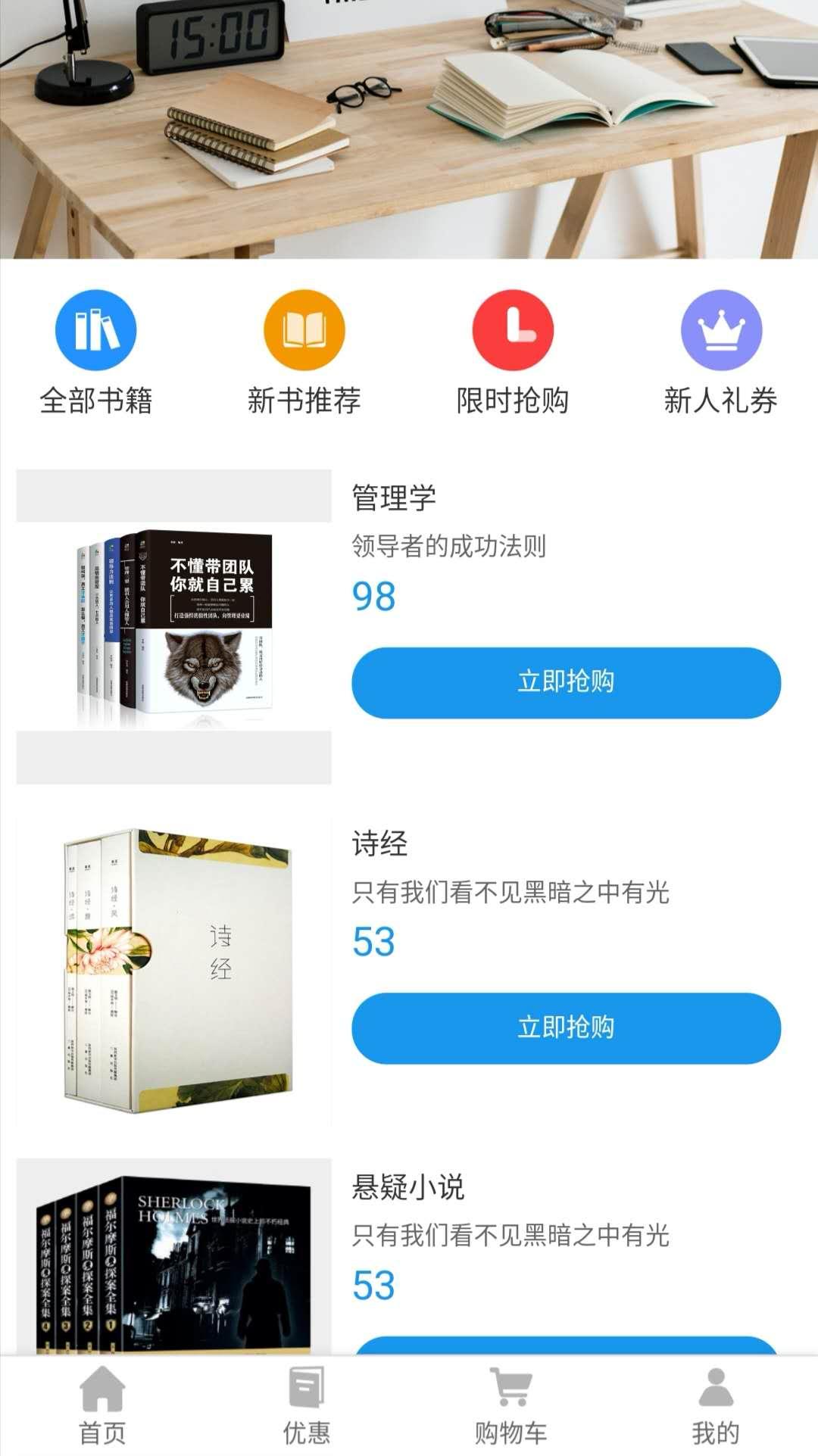Open the 全部书籍 category

point(96,352)
